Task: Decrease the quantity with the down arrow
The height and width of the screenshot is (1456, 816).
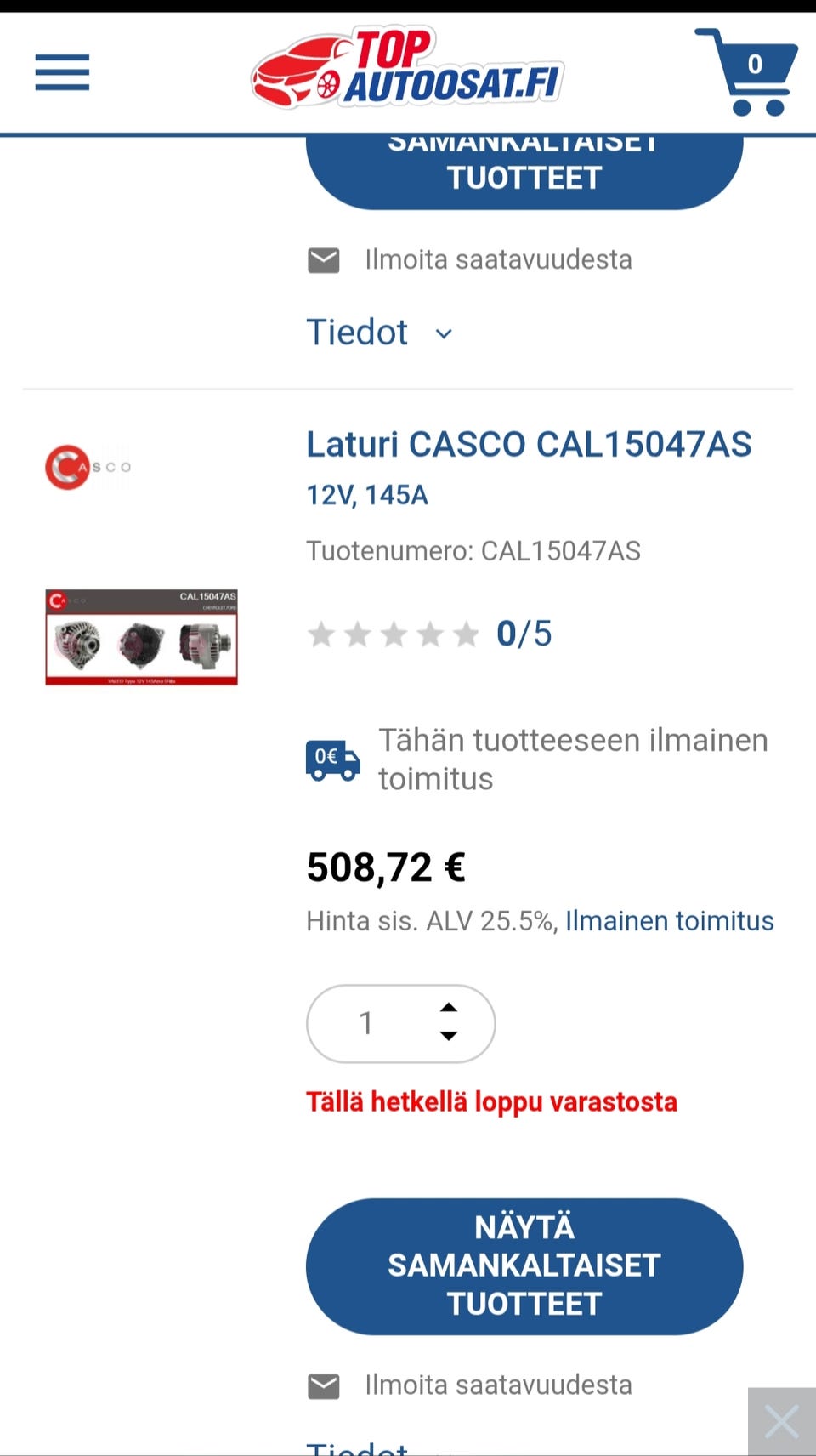Action: click(449, 1036)
